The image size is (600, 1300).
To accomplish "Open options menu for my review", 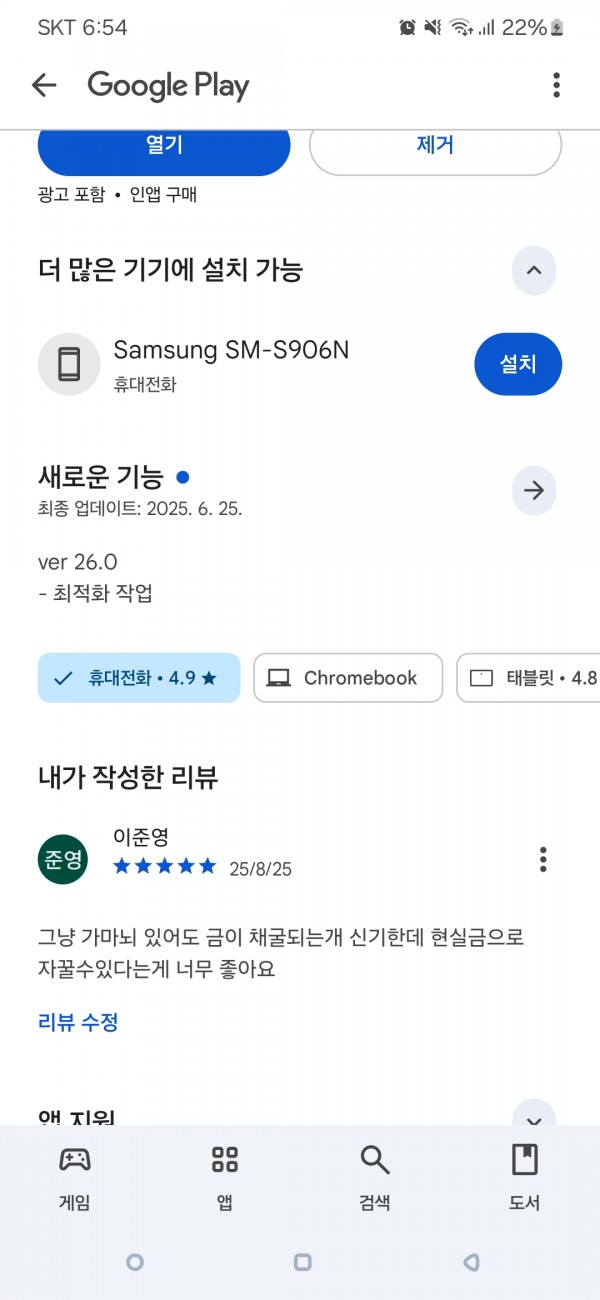I will tap(543, 859).
